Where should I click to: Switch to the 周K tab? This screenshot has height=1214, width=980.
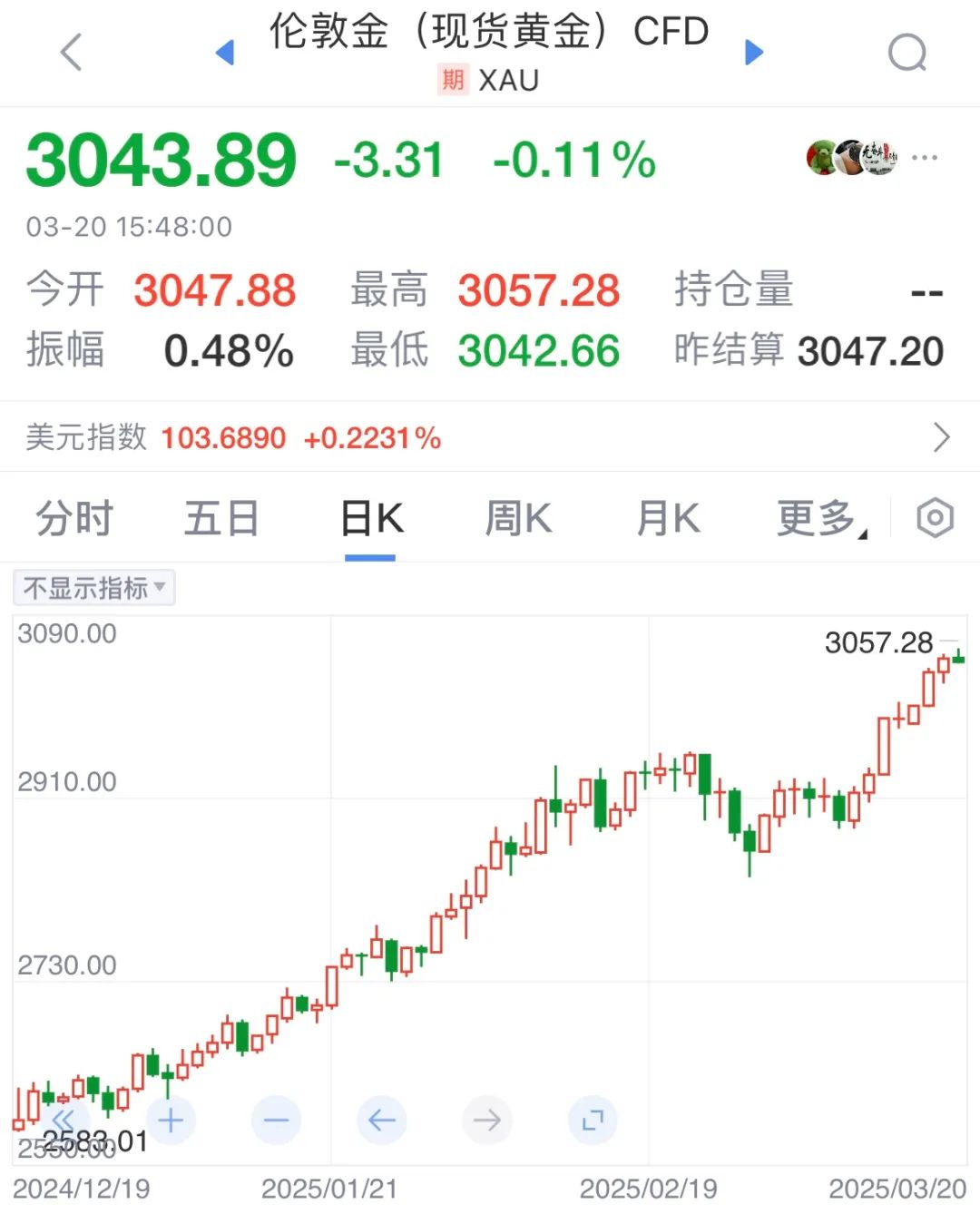[x=518, y=519]
